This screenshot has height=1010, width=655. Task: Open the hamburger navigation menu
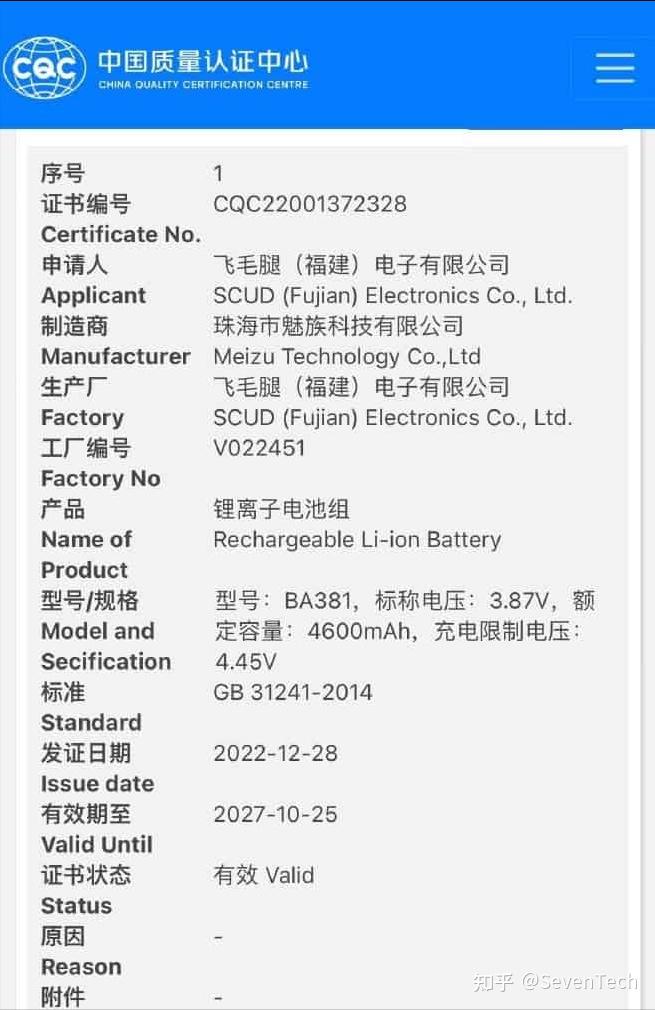coord(614,67)
